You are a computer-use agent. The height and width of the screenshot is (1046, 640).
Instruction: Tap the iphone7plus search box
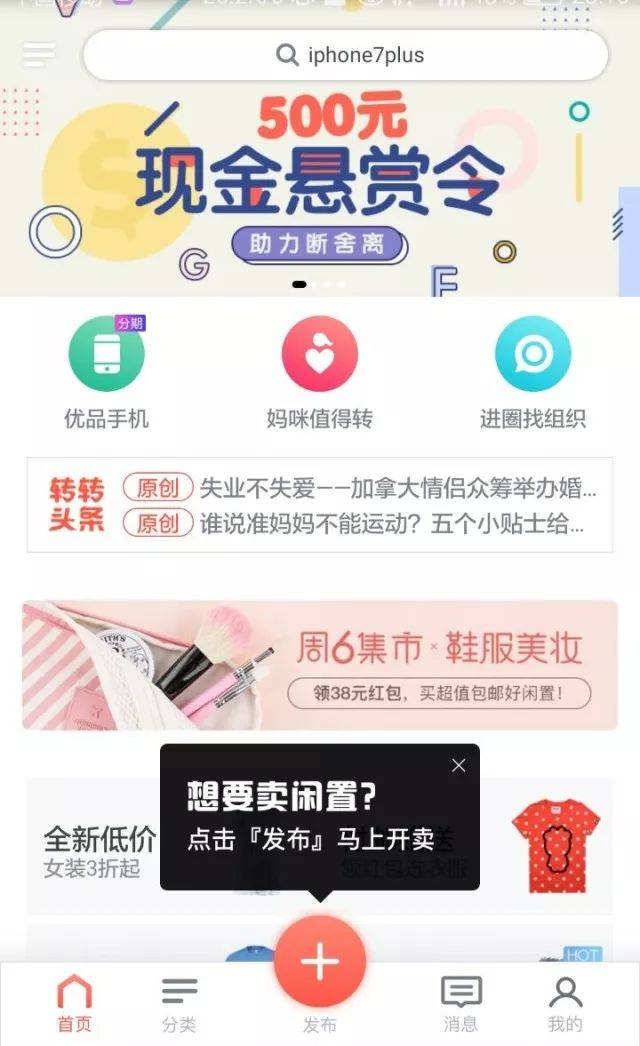[345, 55]
